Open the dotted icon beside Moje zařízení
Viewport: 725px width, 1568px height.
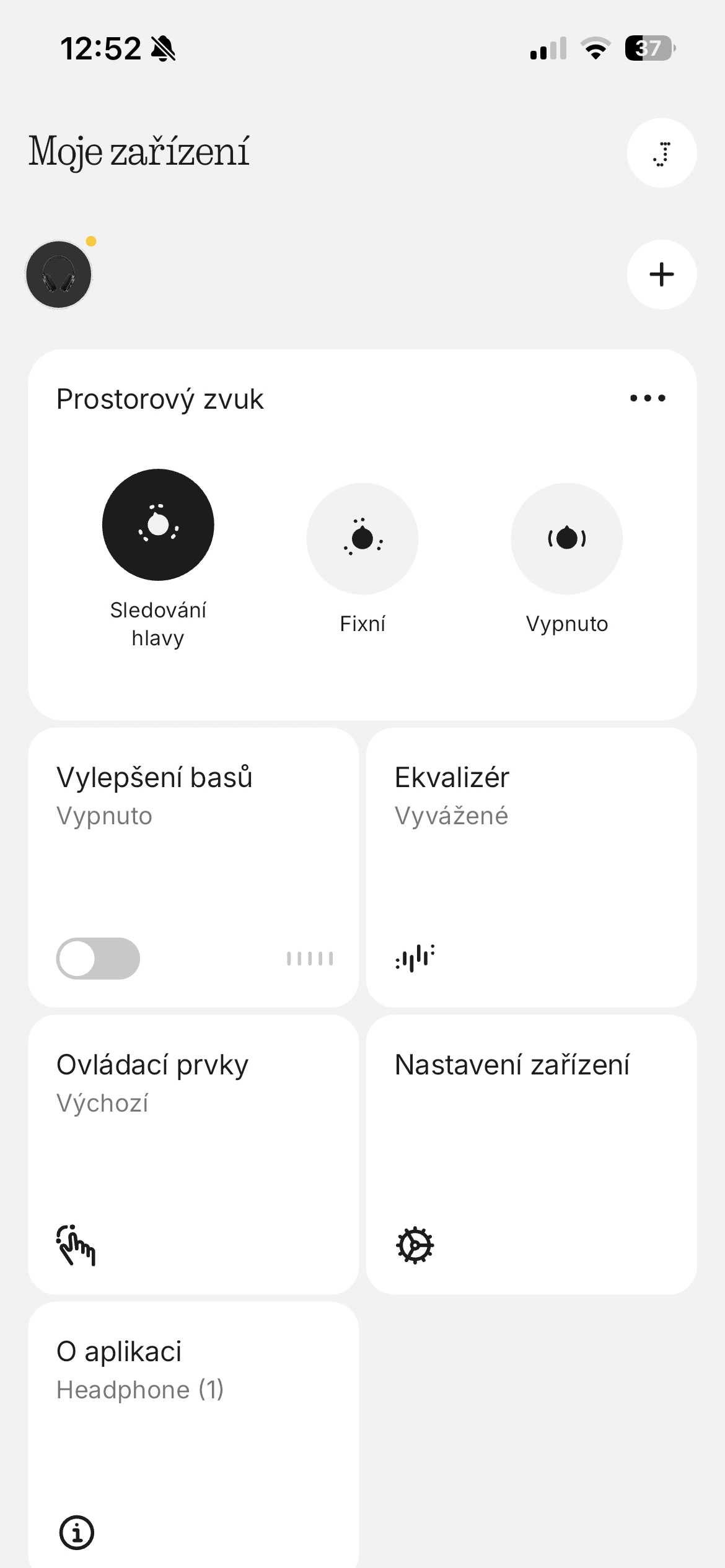click(x=661, y=153)
